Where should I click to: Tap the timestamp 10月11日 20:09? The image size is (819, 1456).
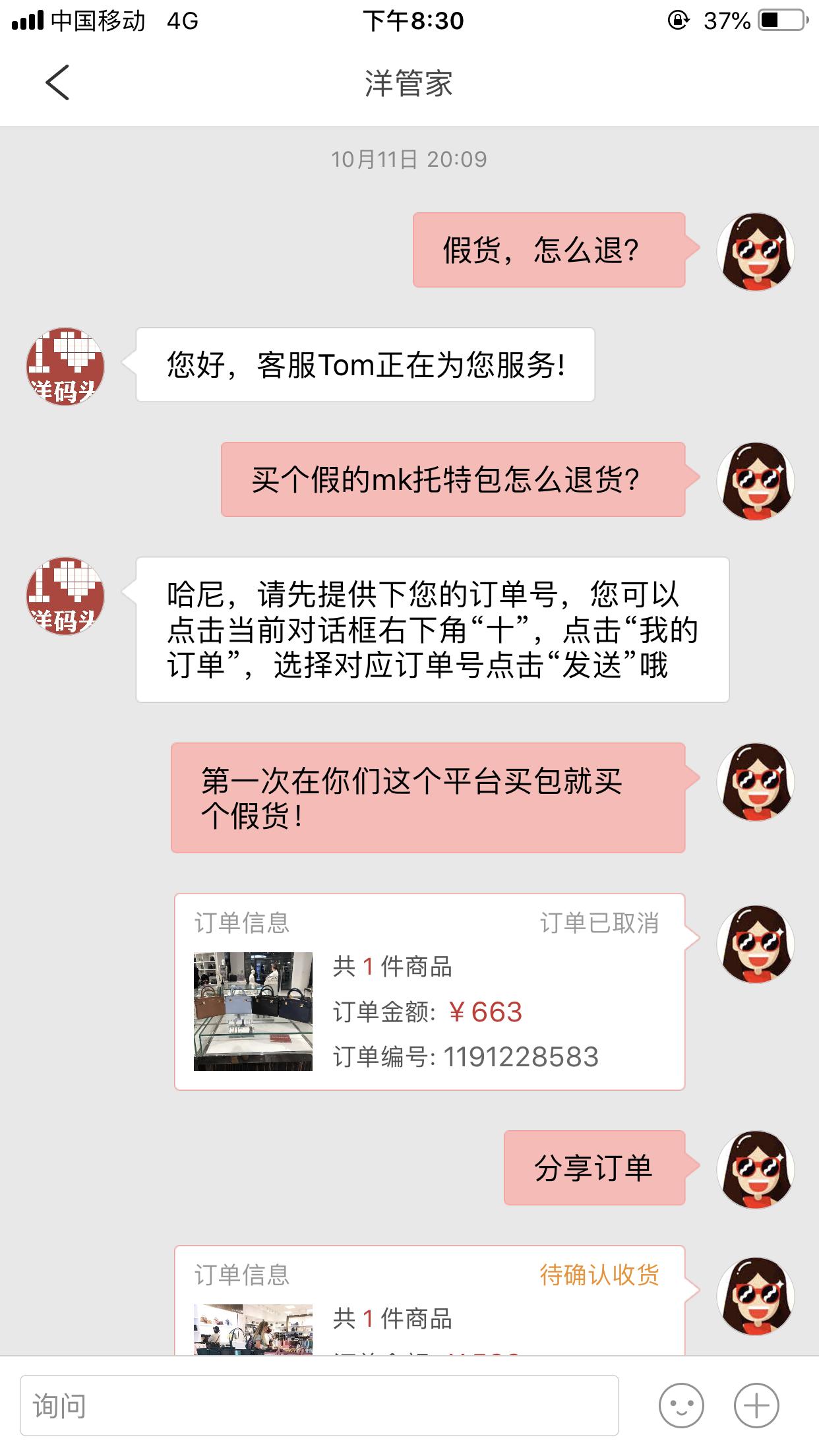[409, 158]
